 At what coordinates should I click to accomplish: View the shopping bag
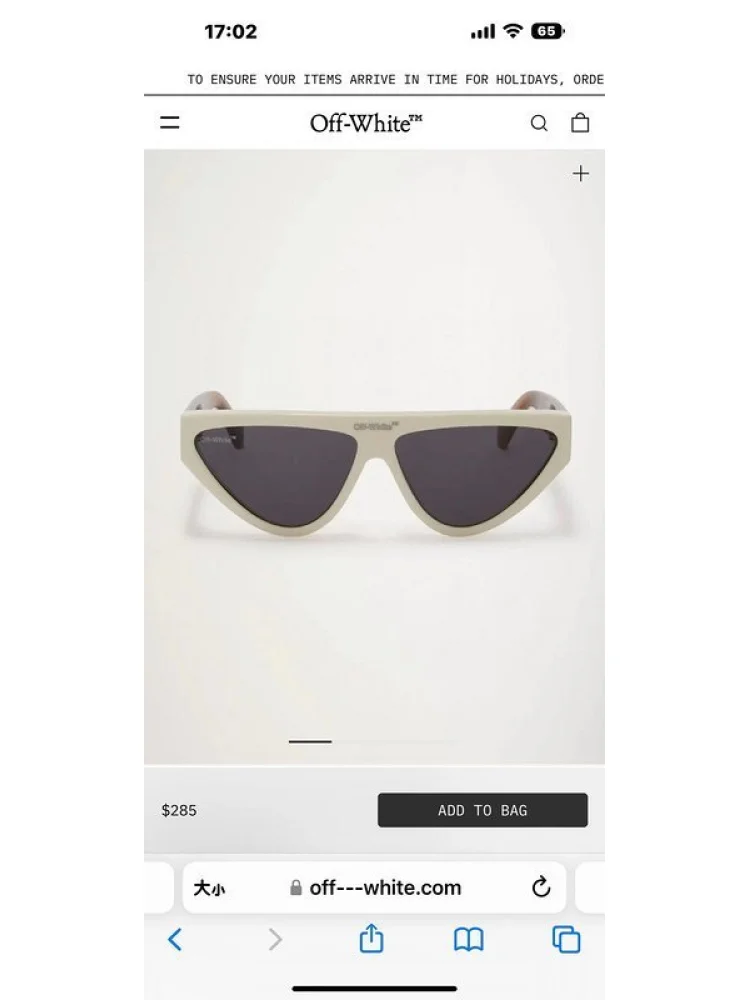[580, 123]
